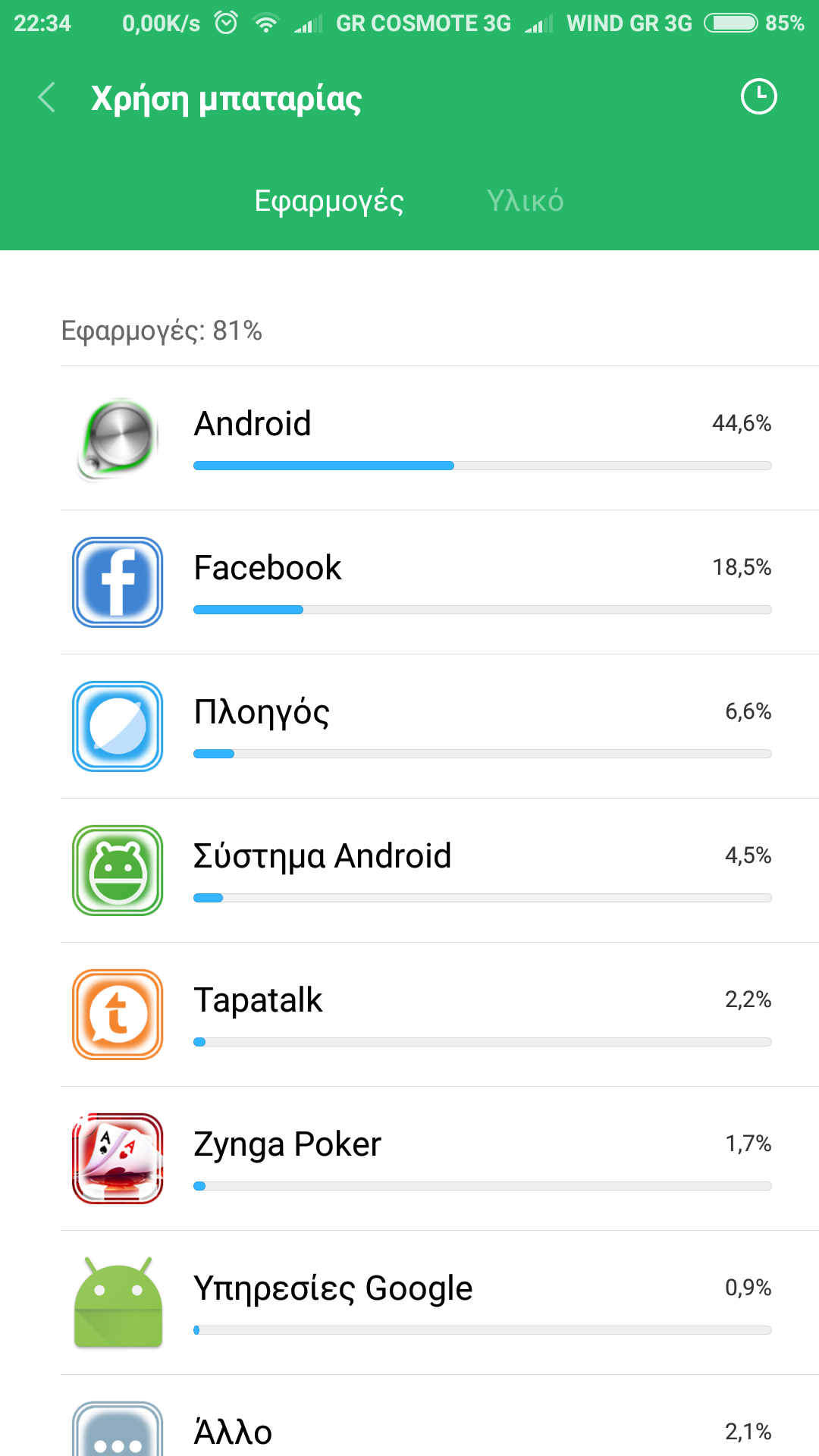Open Android battery usage details
The height and width of the screenshot is (1456, 819).
440,438
